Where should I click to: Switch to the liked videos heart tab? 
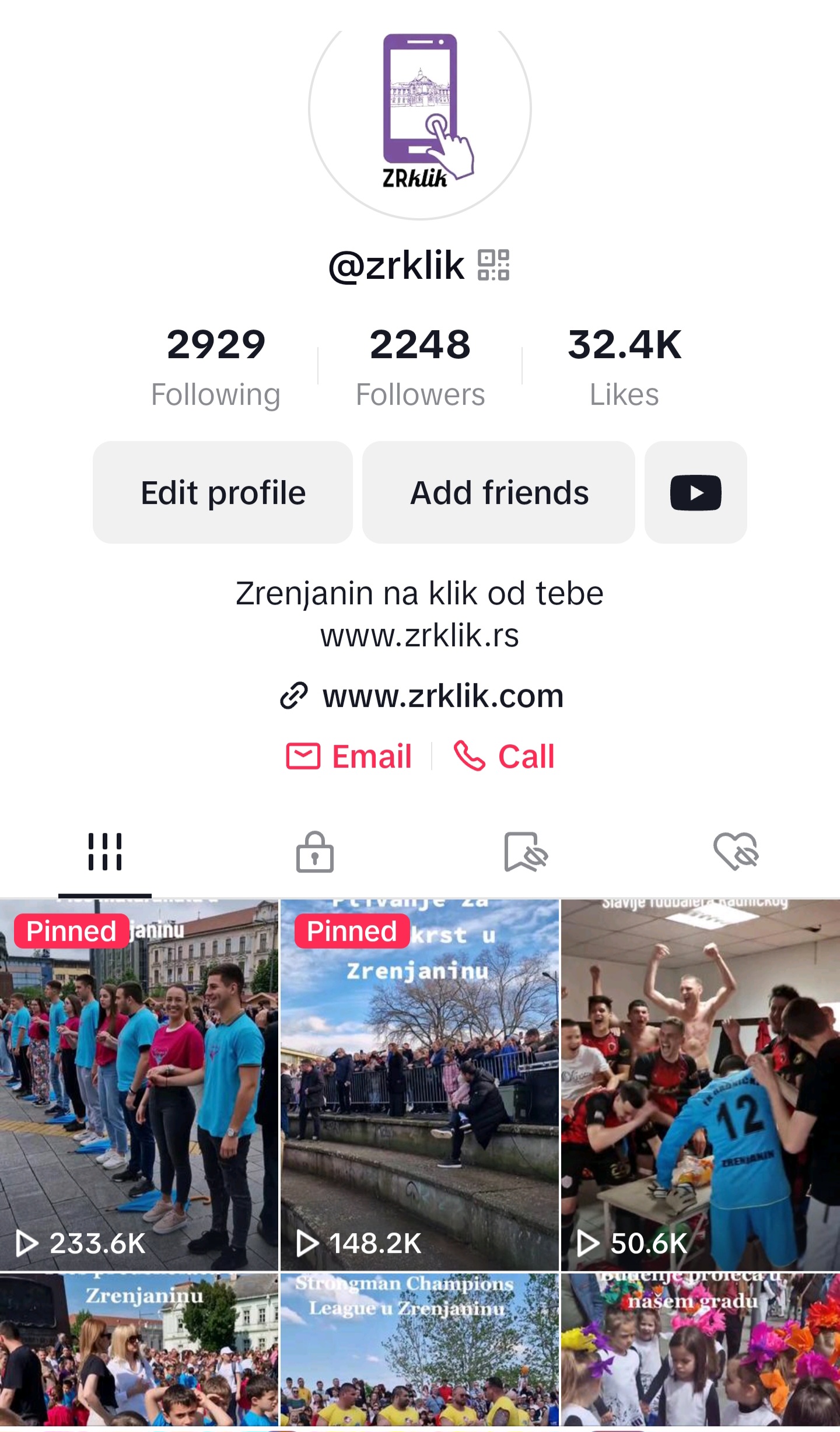tap(736, 852)
